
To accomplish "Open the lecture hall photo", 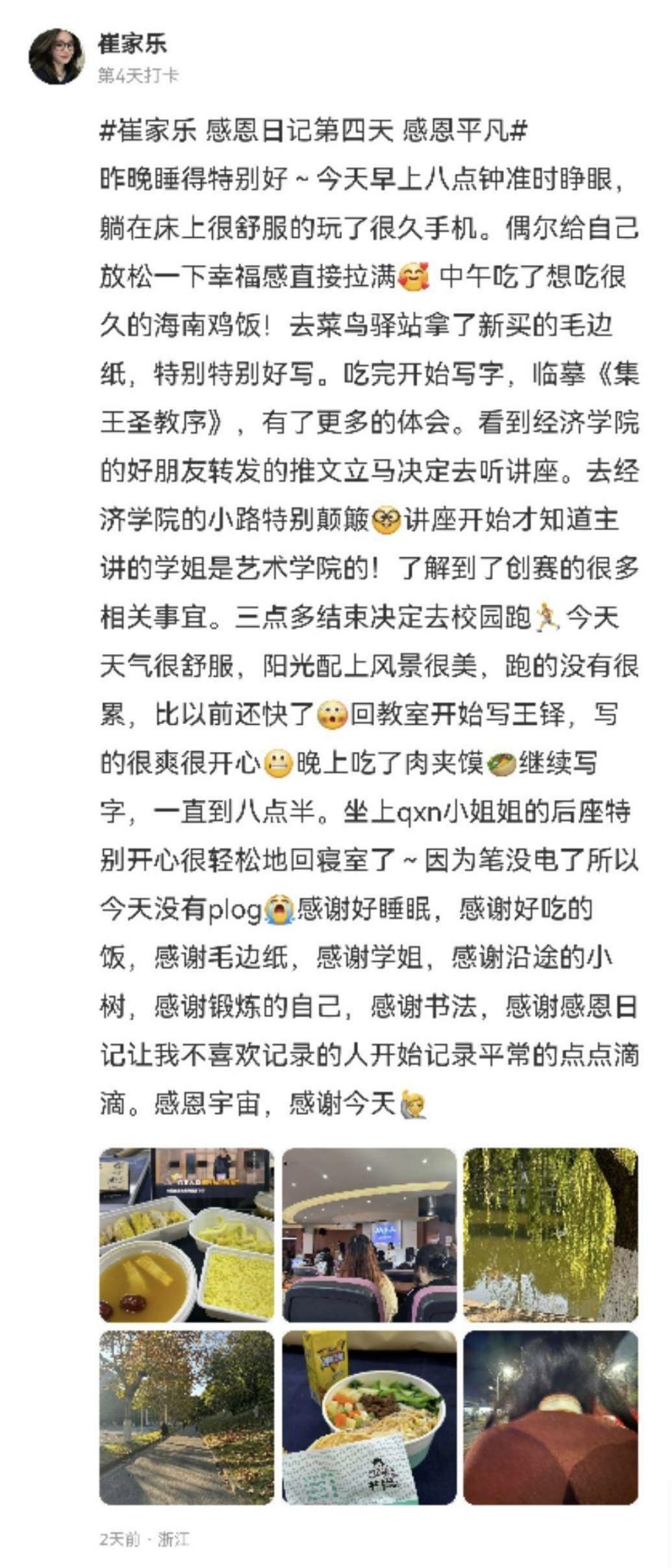I will (x=369, y=1234).
